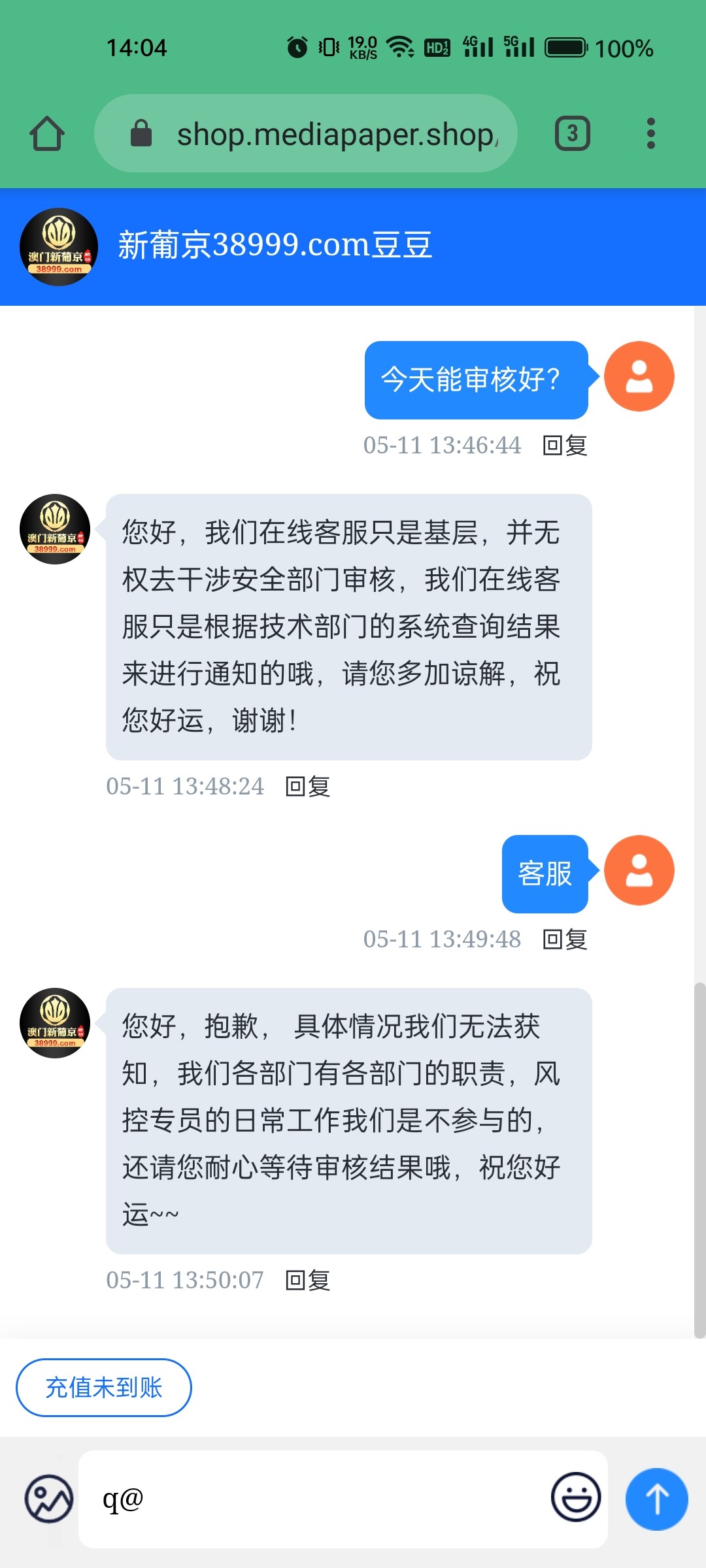Viewport: 706px width, 1568px height.
Task: Go to the browser home page
Action: [x=47, y=134]
